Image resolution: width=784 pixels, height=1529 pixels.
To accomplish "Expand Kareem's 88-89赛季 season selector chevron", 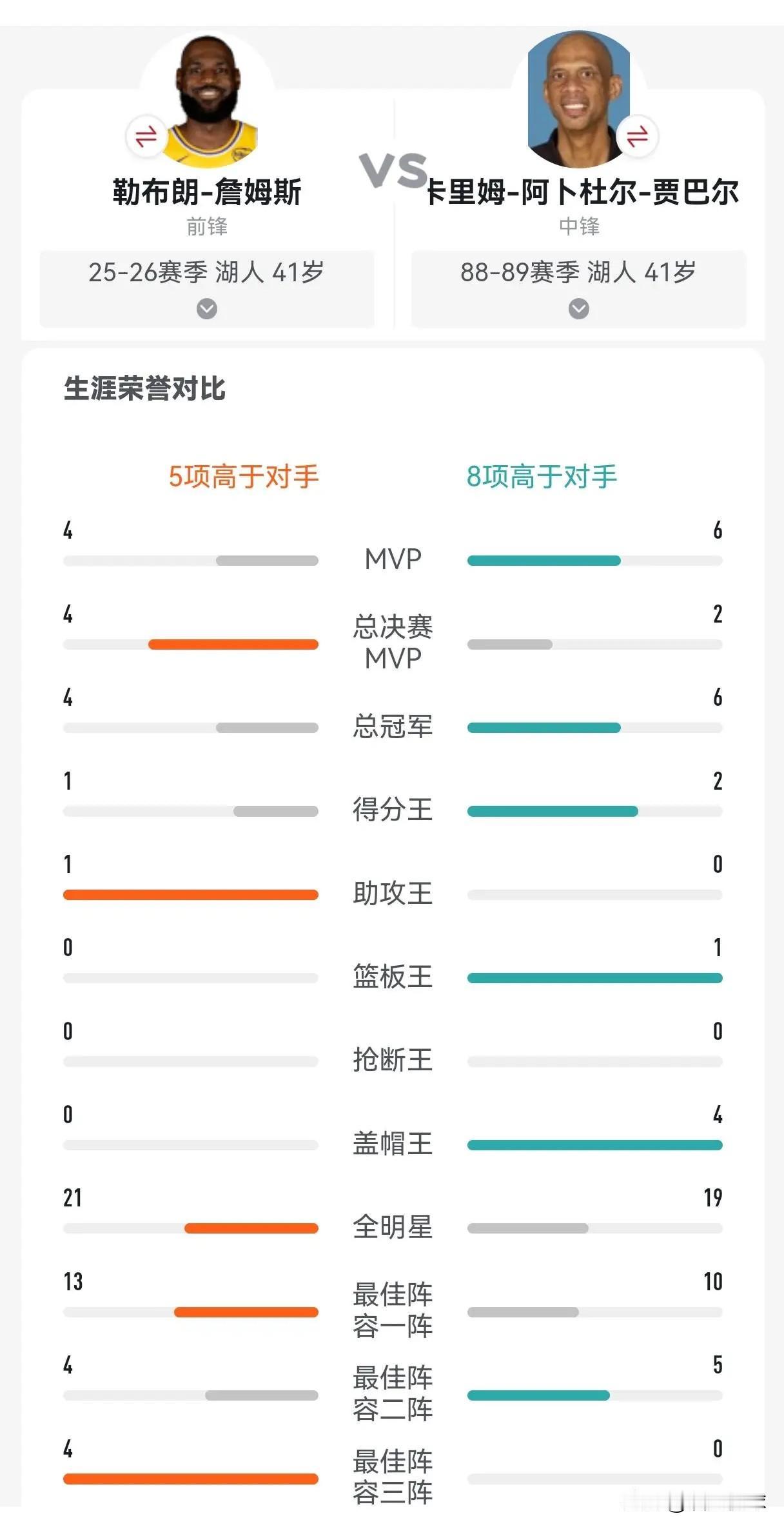I will point(579,308).
